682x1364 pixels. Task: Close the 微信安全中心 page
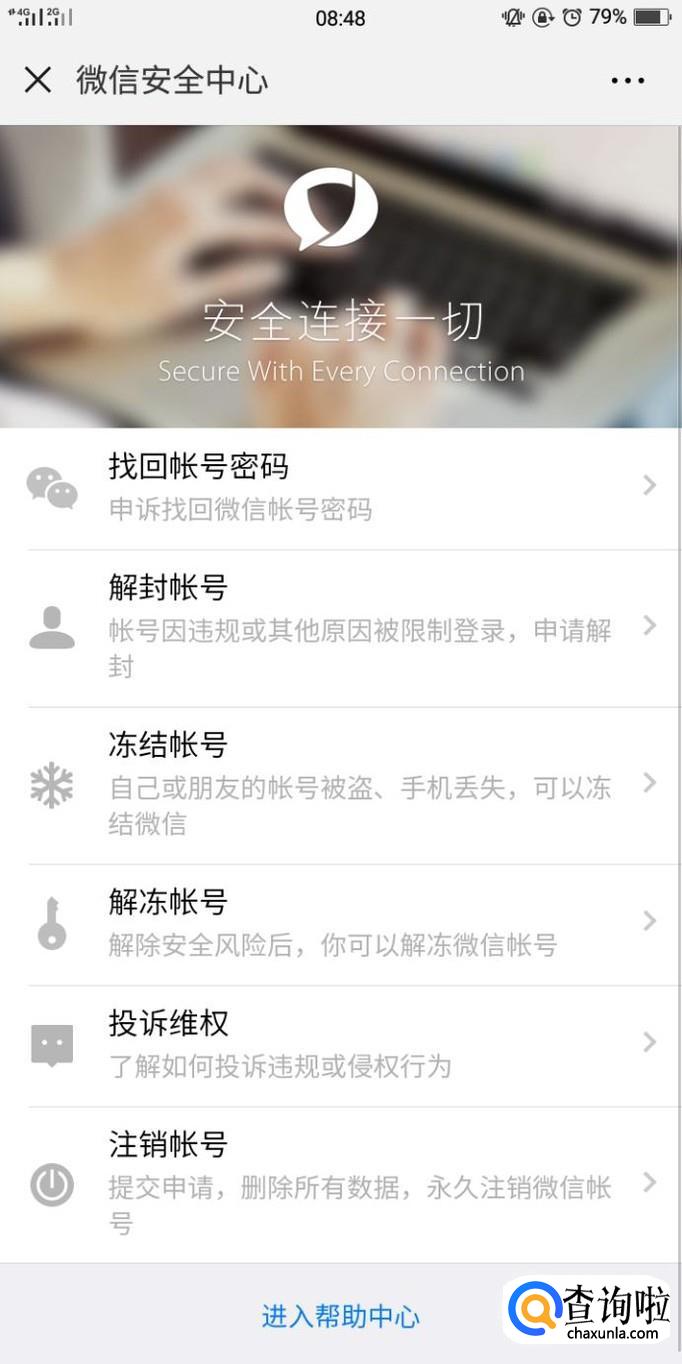point(38,80)
